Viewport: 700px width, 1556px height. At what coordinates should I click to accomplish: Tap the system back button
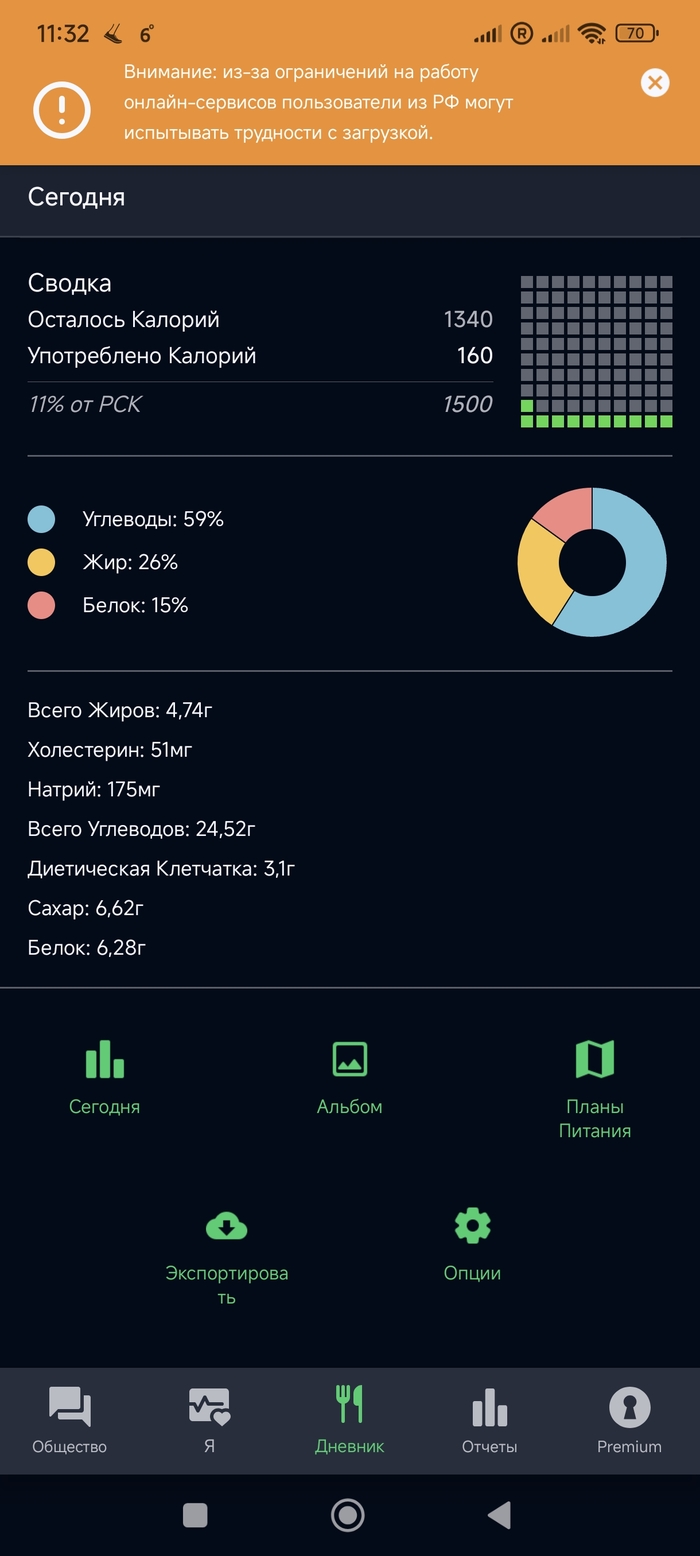tap(499, 1515)
